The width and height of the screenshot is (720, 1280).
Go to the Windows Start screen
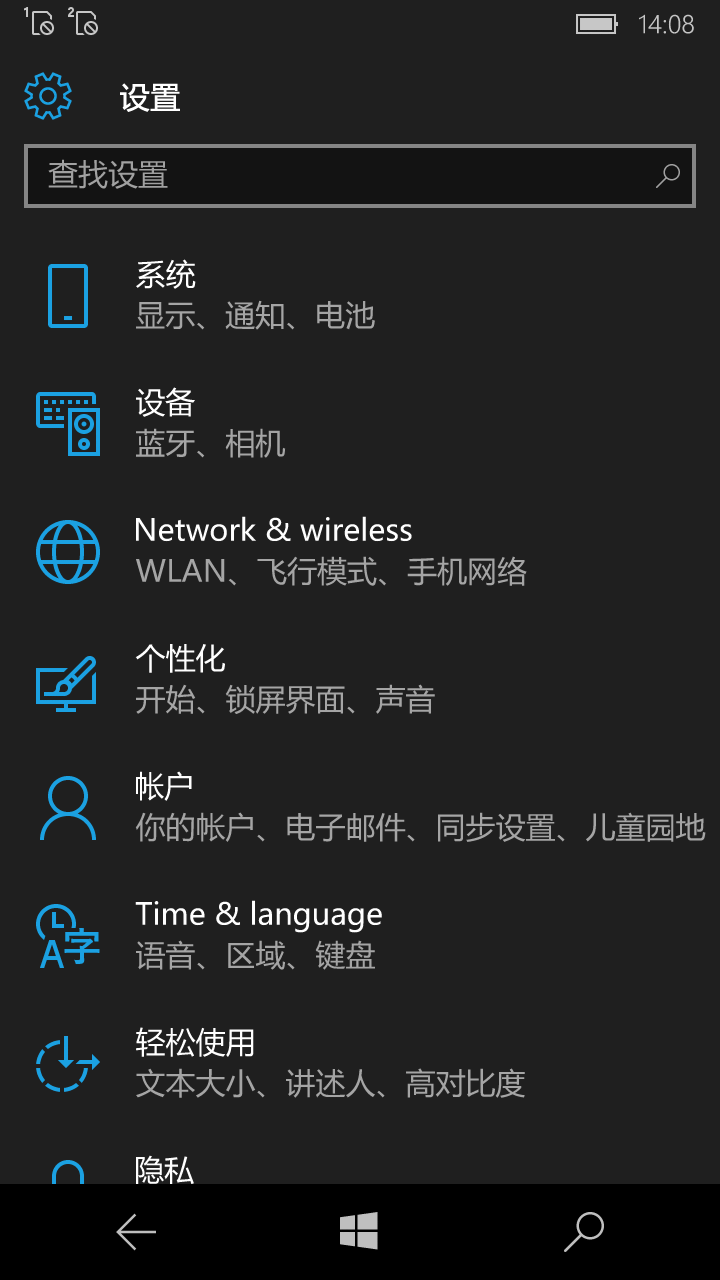tap(359, 1231)
